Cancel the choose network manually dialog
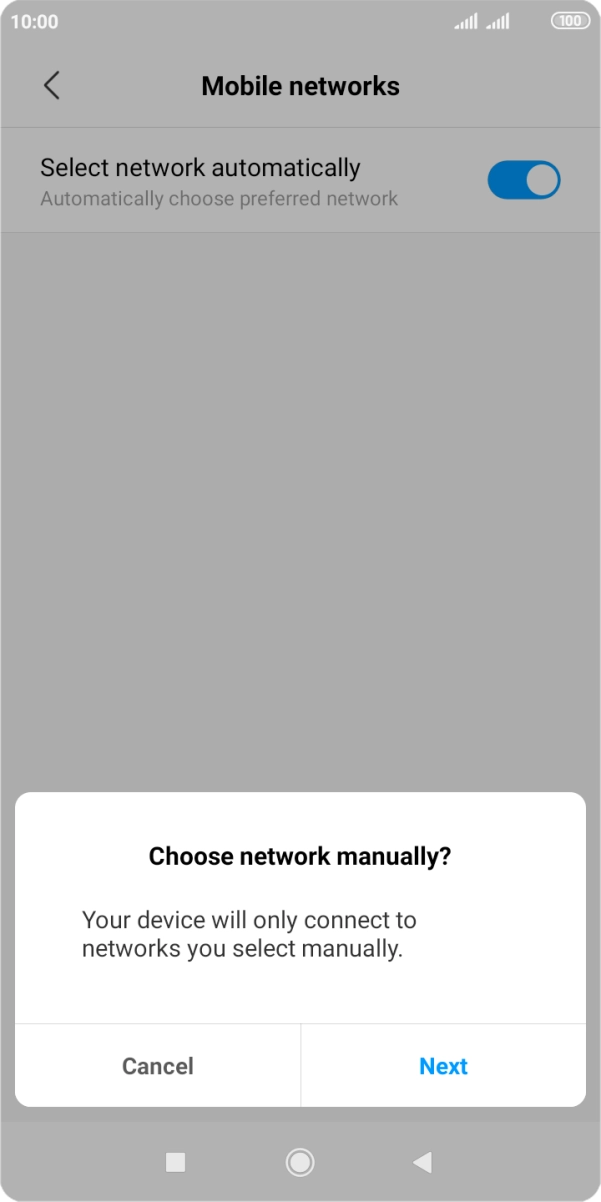The height and width of the screenshot is (1202, 601). coord(158,1066)
